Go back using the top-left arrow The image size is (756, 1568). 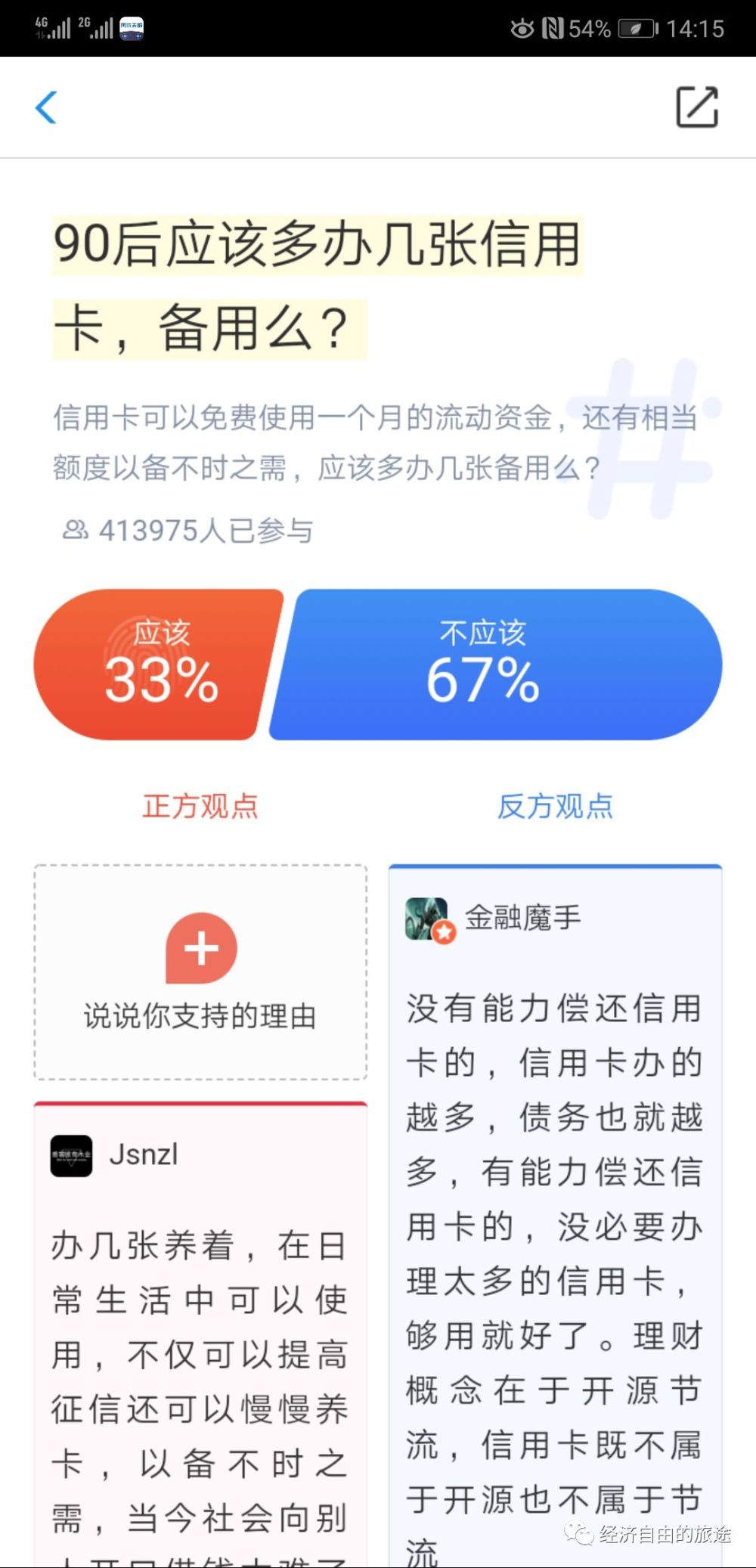(x=47, y=107)
